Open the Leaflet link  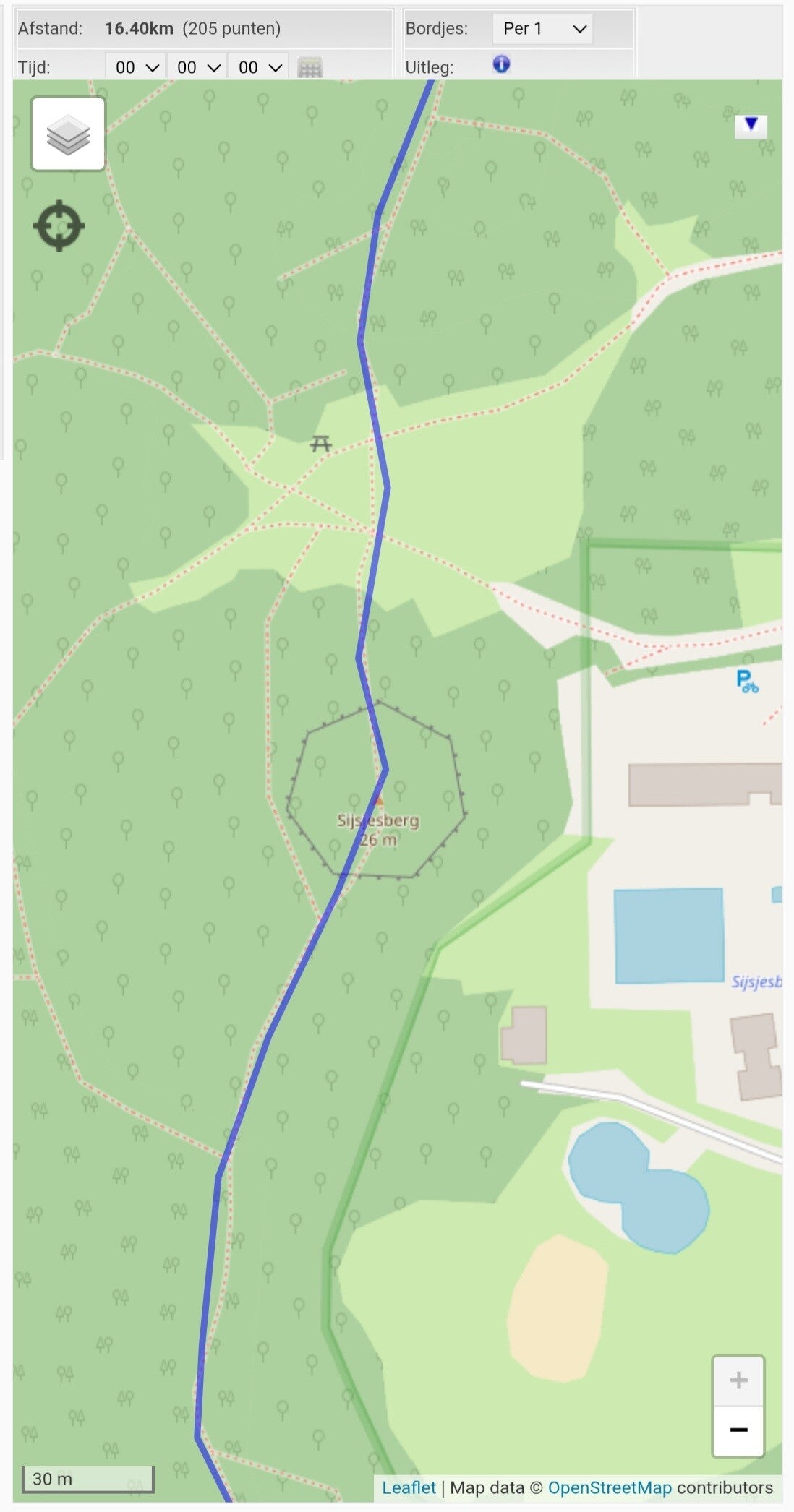409,1487
